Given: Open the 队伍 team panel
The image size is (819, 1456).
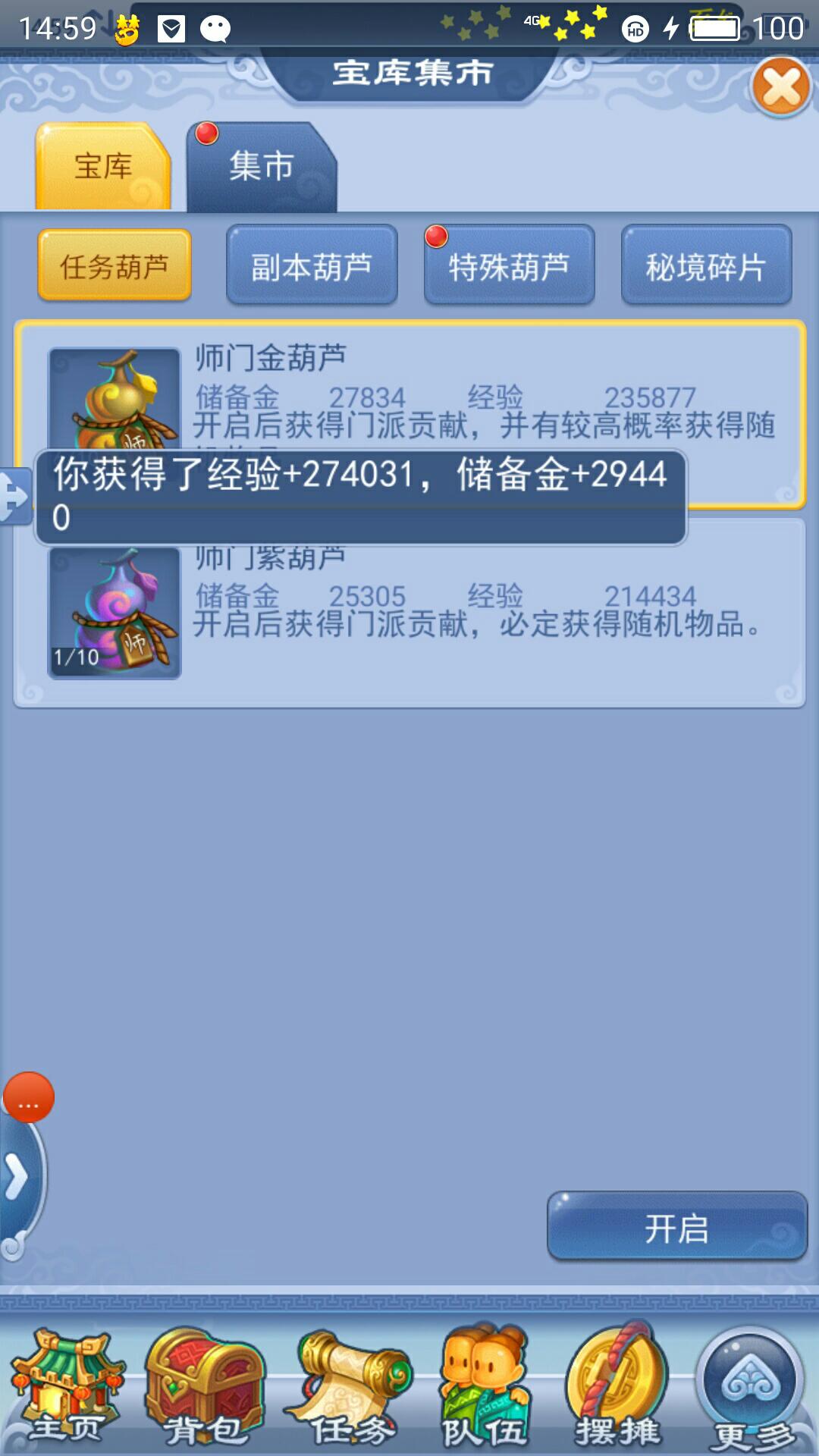Looking at the screenshot, I should [484, 1388].
